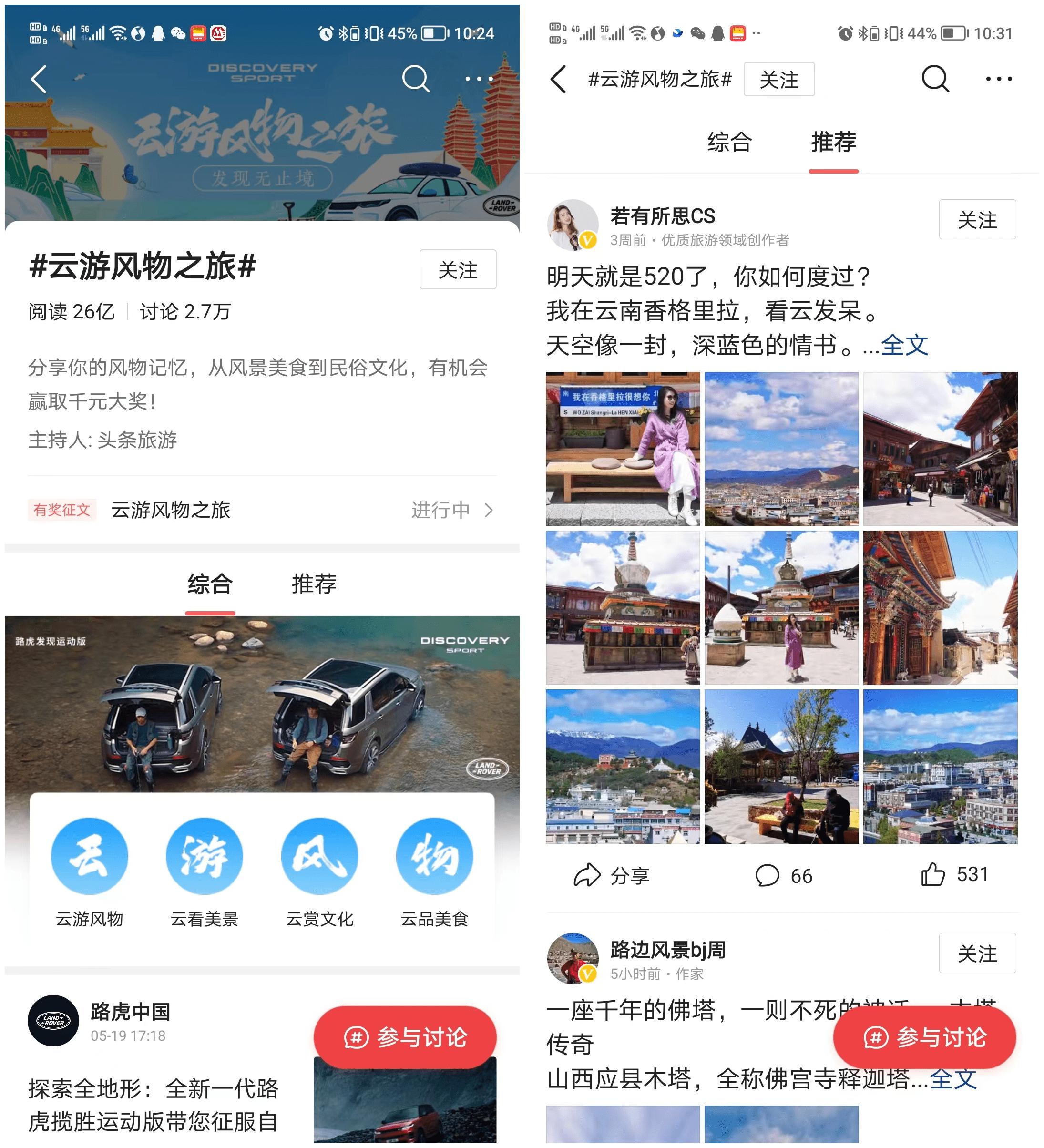Share 若有所思CS's post
The height and width of the screenshot is (1148, 1044).
612,875
